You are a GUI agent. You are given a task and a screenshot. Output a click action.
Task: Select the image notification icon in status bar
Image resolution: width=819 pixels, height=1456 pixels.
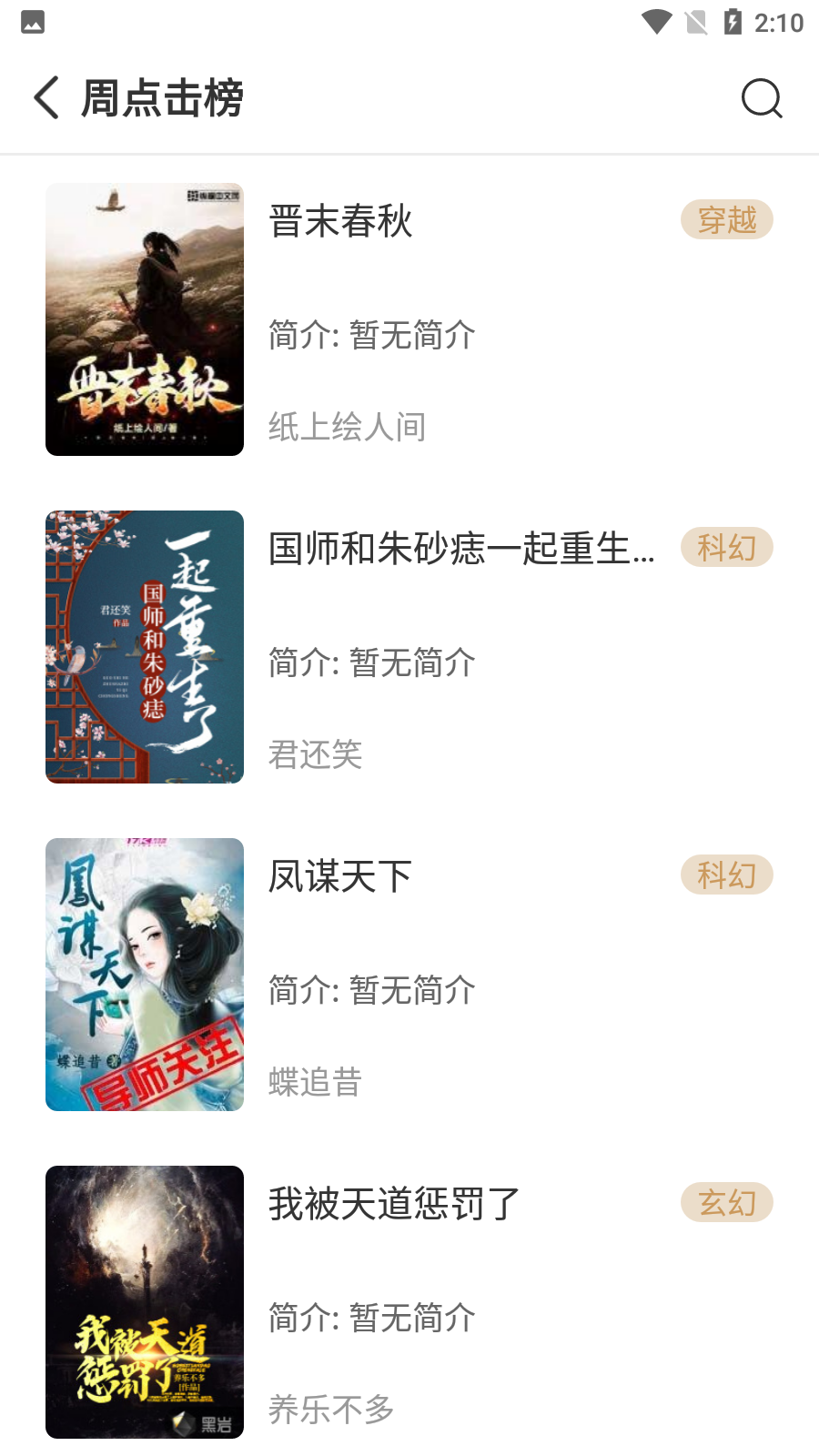[32, 23]
